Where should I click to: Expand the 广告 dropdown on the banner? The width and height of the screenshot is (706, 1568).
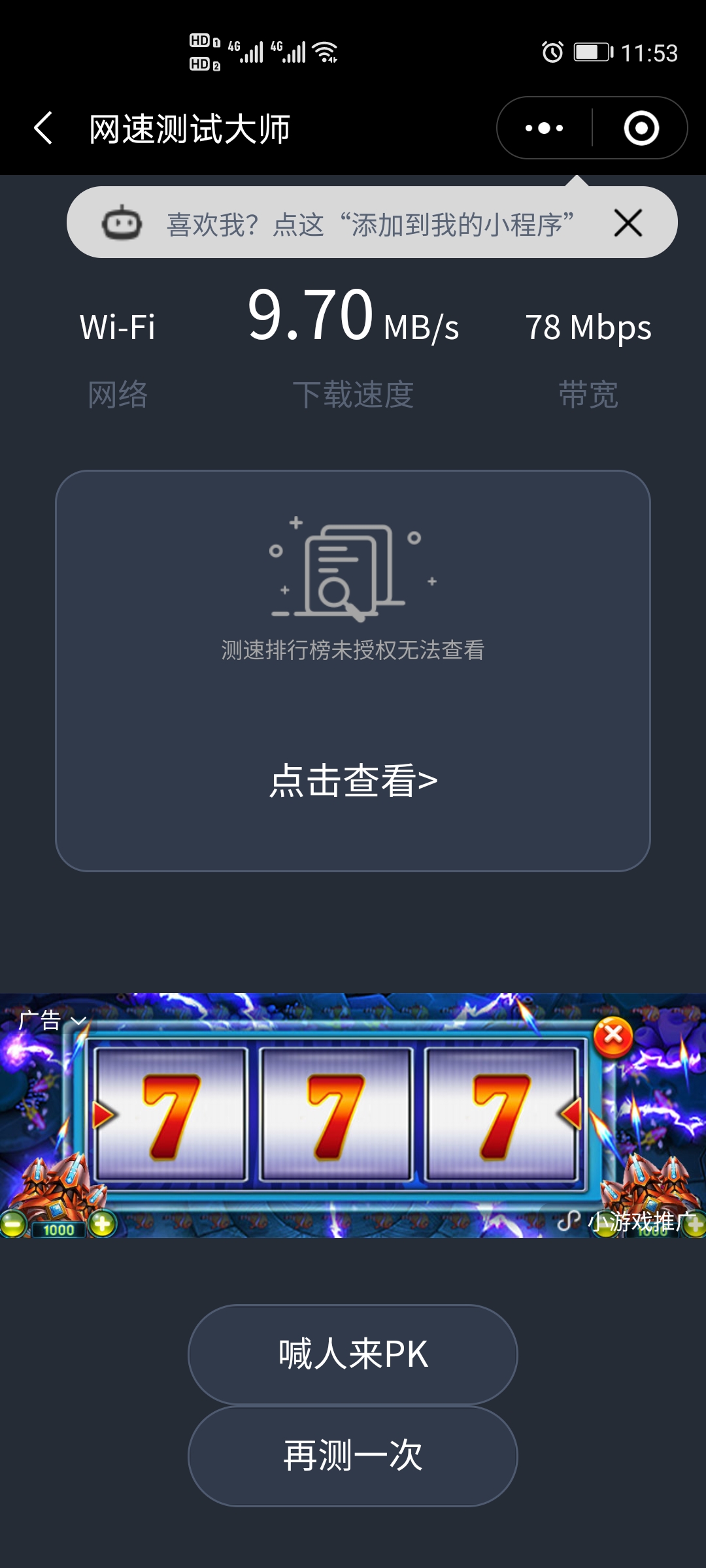tap(52, 1021)
